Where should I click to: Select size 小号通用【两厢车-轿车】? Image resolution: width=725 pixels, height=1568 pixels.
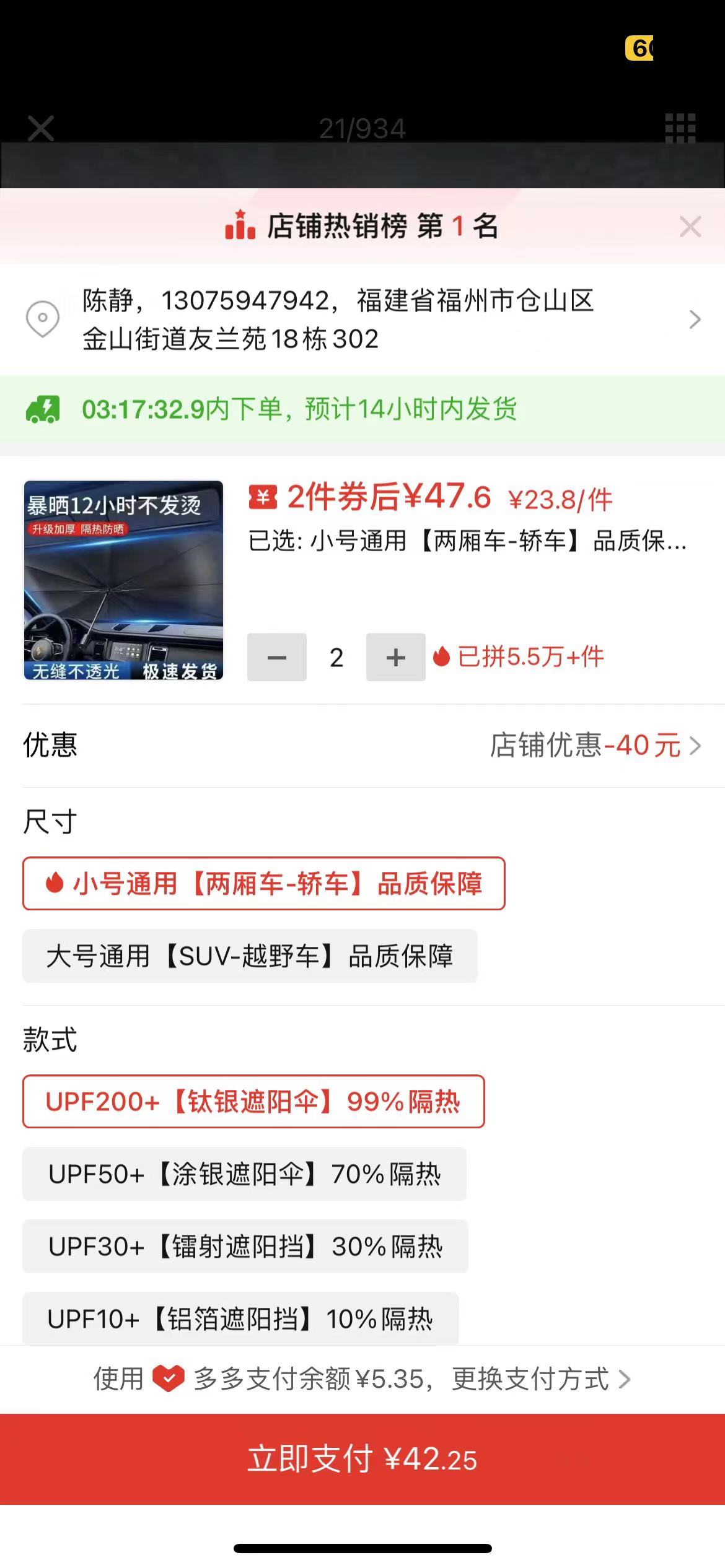click(264, 884)
